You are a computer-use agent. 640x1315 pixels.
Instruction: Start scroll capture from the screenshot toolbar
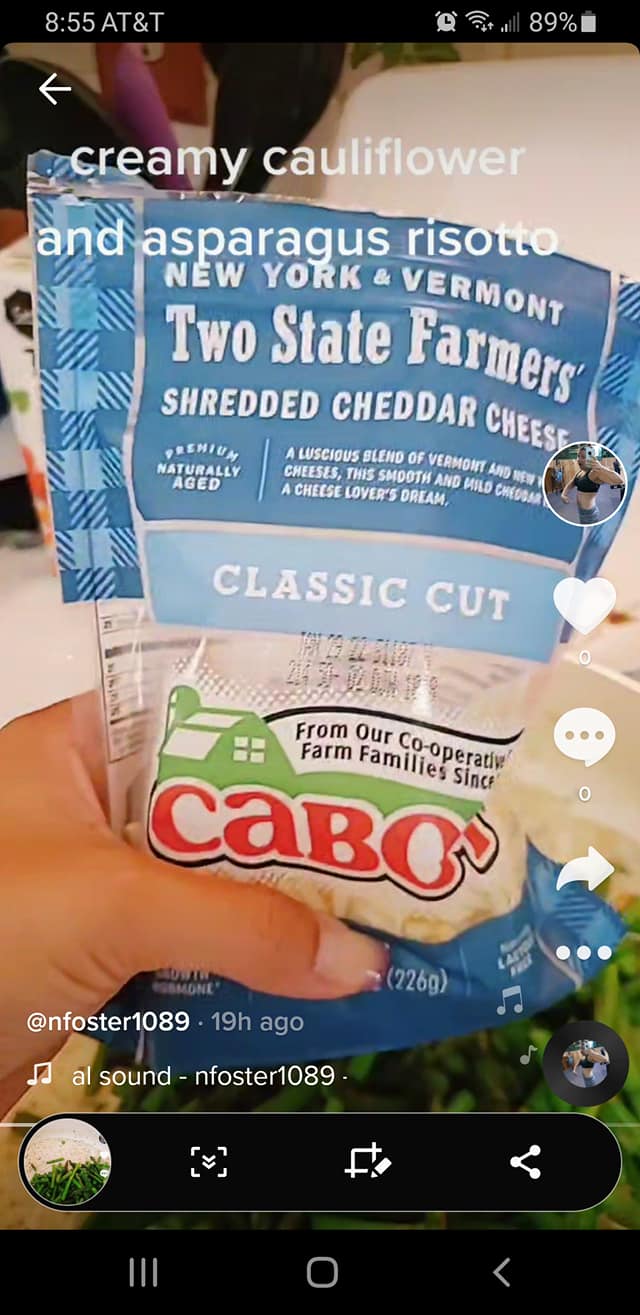[209, 1161]
